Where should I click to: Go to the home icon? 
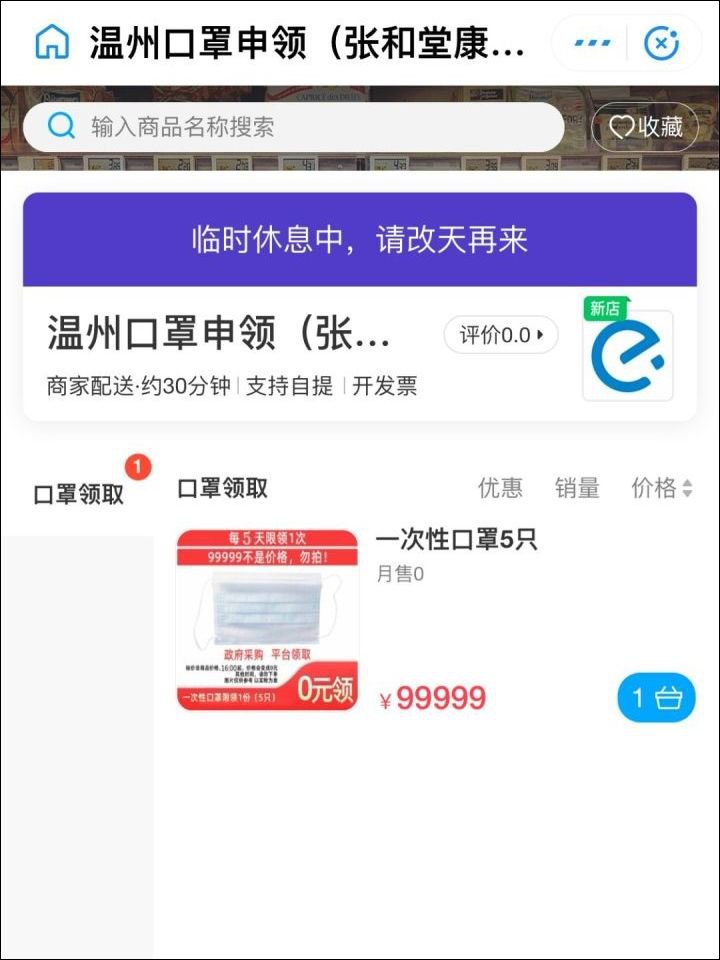pyautogui.click(x=52, y=43)
